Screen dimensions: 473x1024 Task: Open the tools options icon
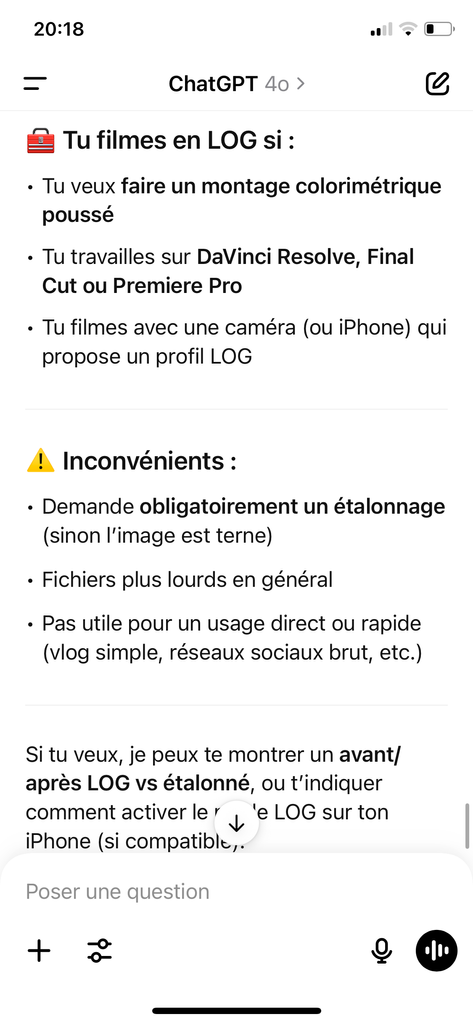pos(99,950)
